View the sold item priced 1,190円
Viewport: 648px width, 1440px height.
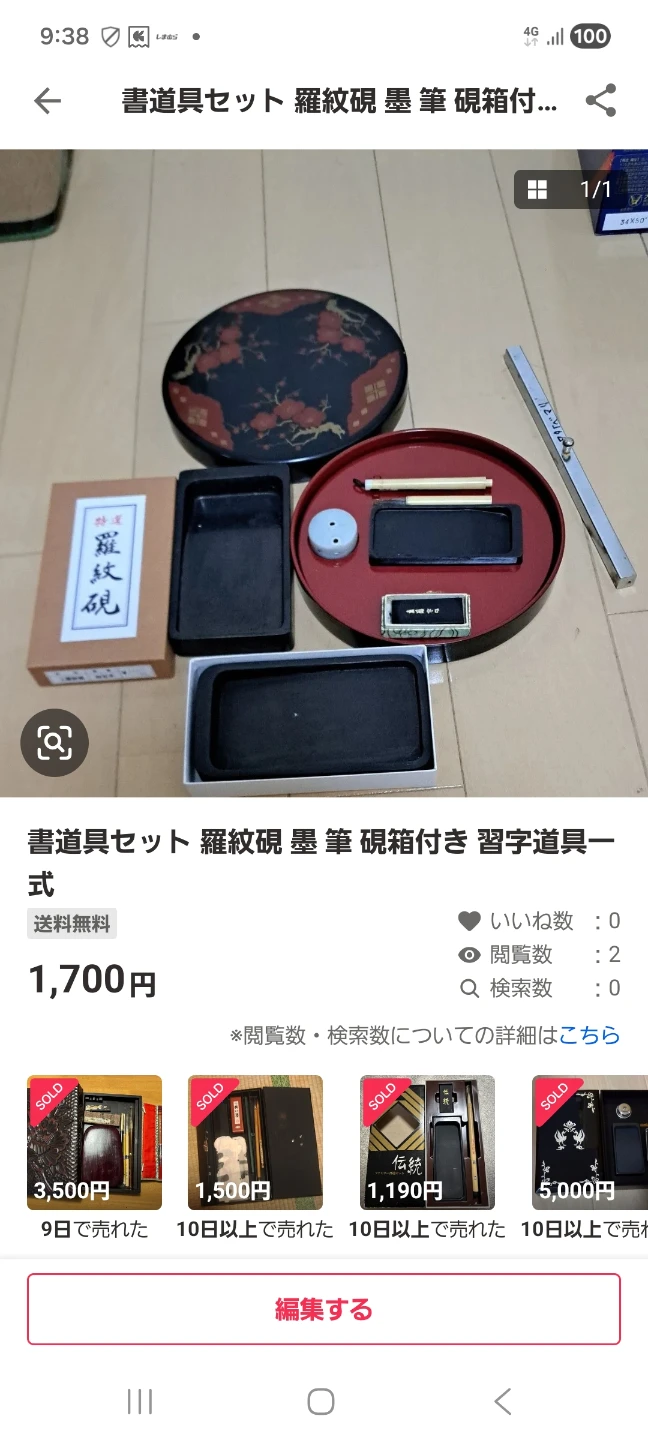coord(427,1142)
